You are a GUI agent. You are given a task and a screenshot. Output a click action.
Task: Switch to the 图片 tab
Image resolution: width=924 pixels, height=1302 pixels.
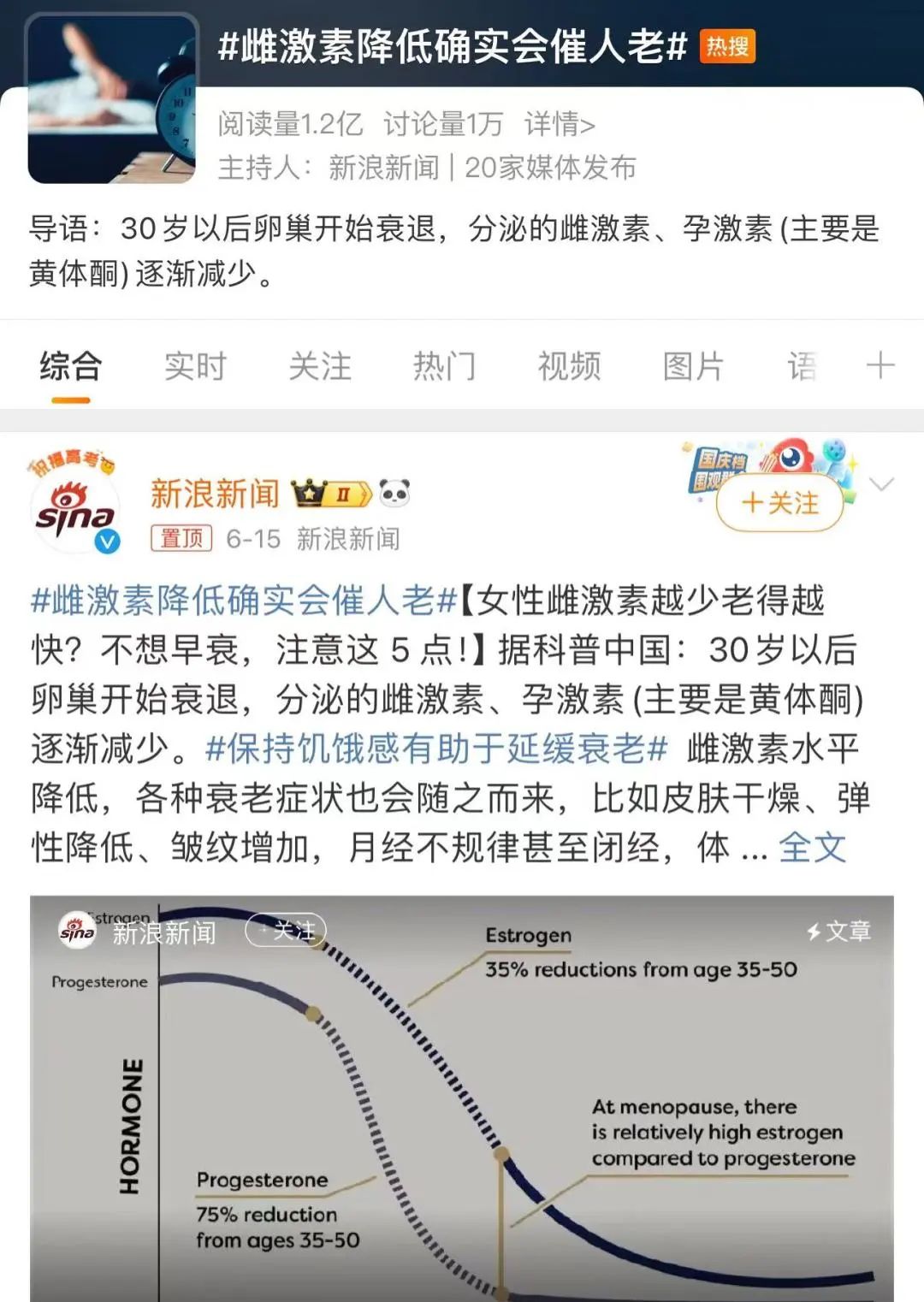694,366
